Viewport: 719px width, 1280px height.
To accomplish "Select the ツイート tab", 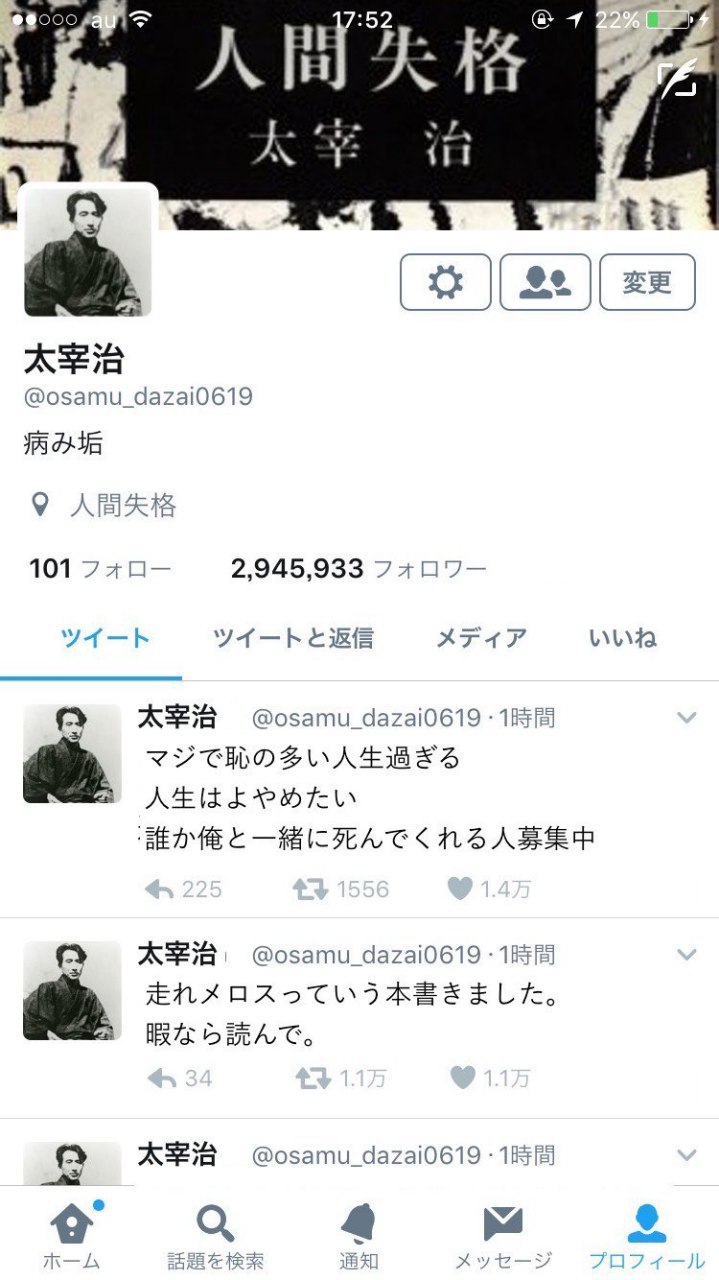I will [x=105, y=638].
